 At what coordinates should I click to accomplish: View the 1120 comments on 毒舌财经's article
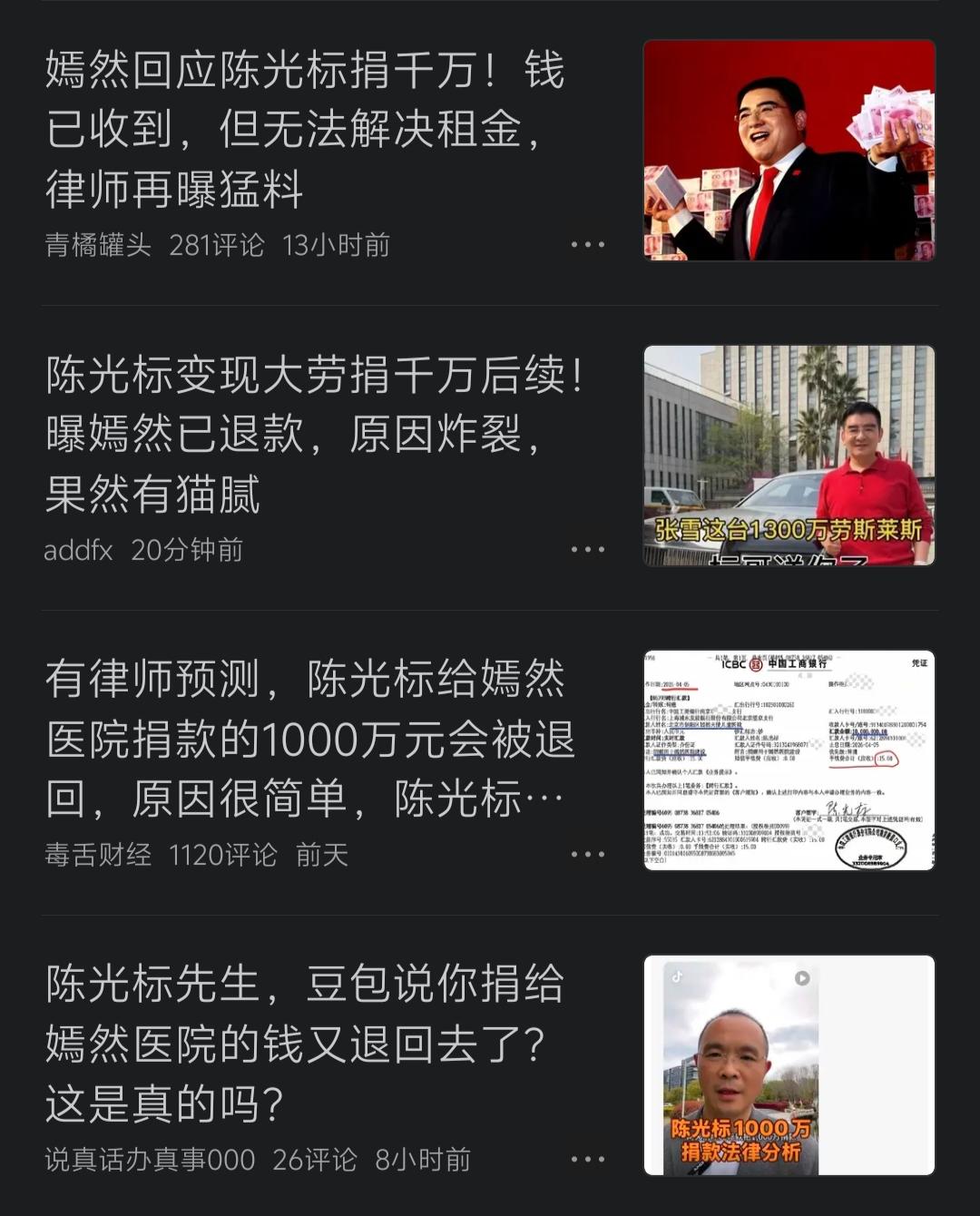click(x=225, y=853)
